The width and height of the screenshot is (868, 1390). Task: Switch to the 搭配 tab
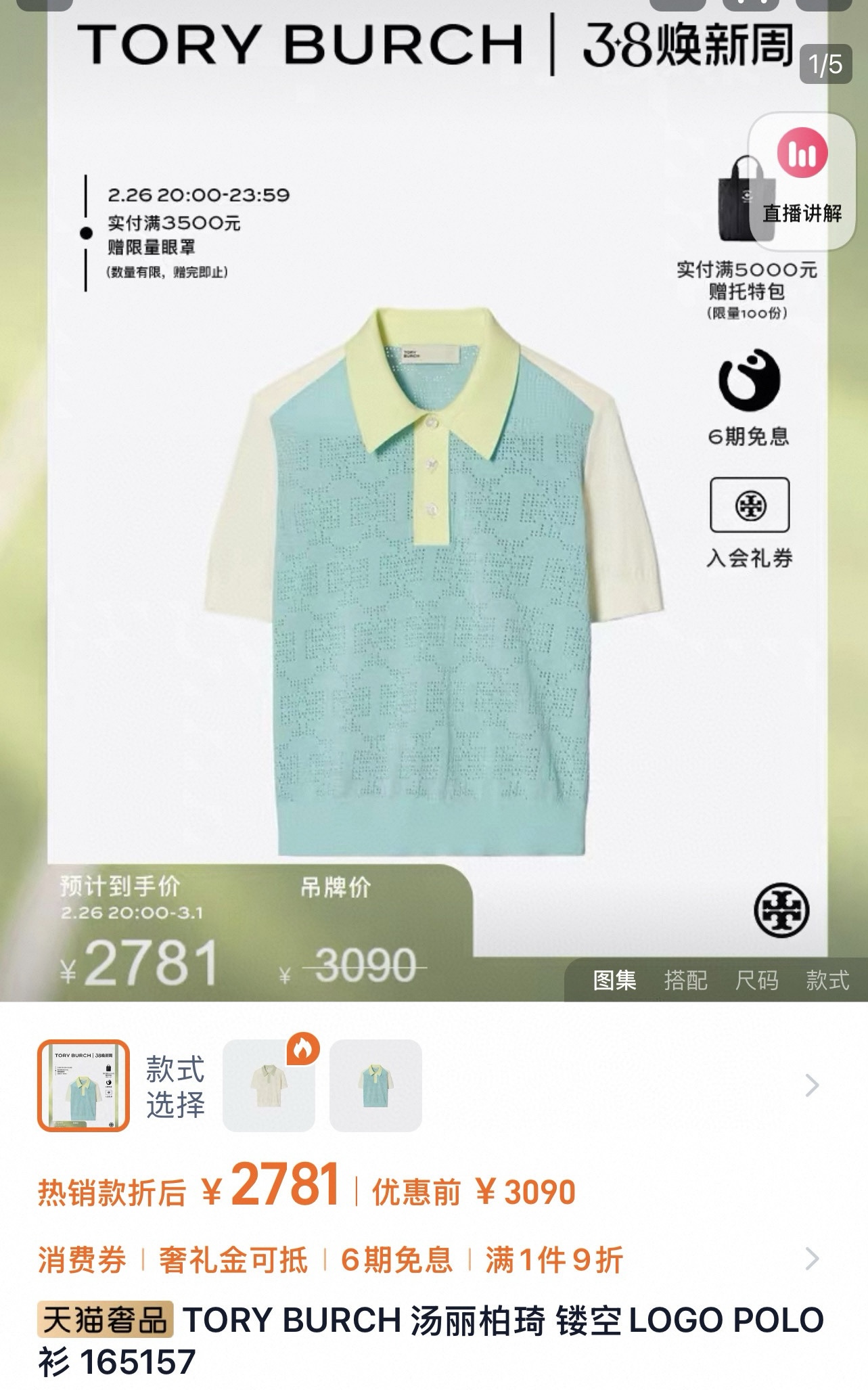point(685,979)
